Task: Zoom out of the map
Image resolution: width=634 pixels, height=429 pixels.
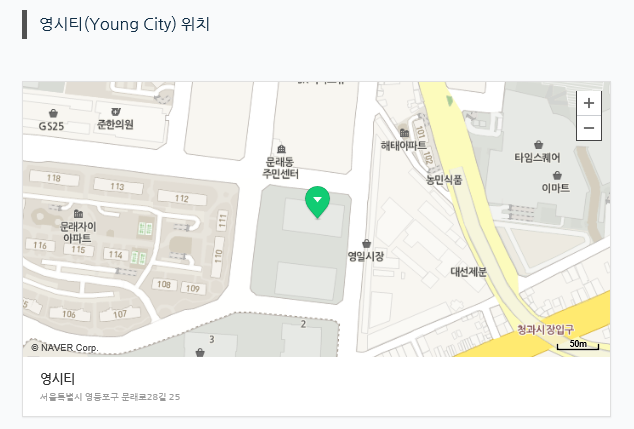Action: click(x=589, y=128)
